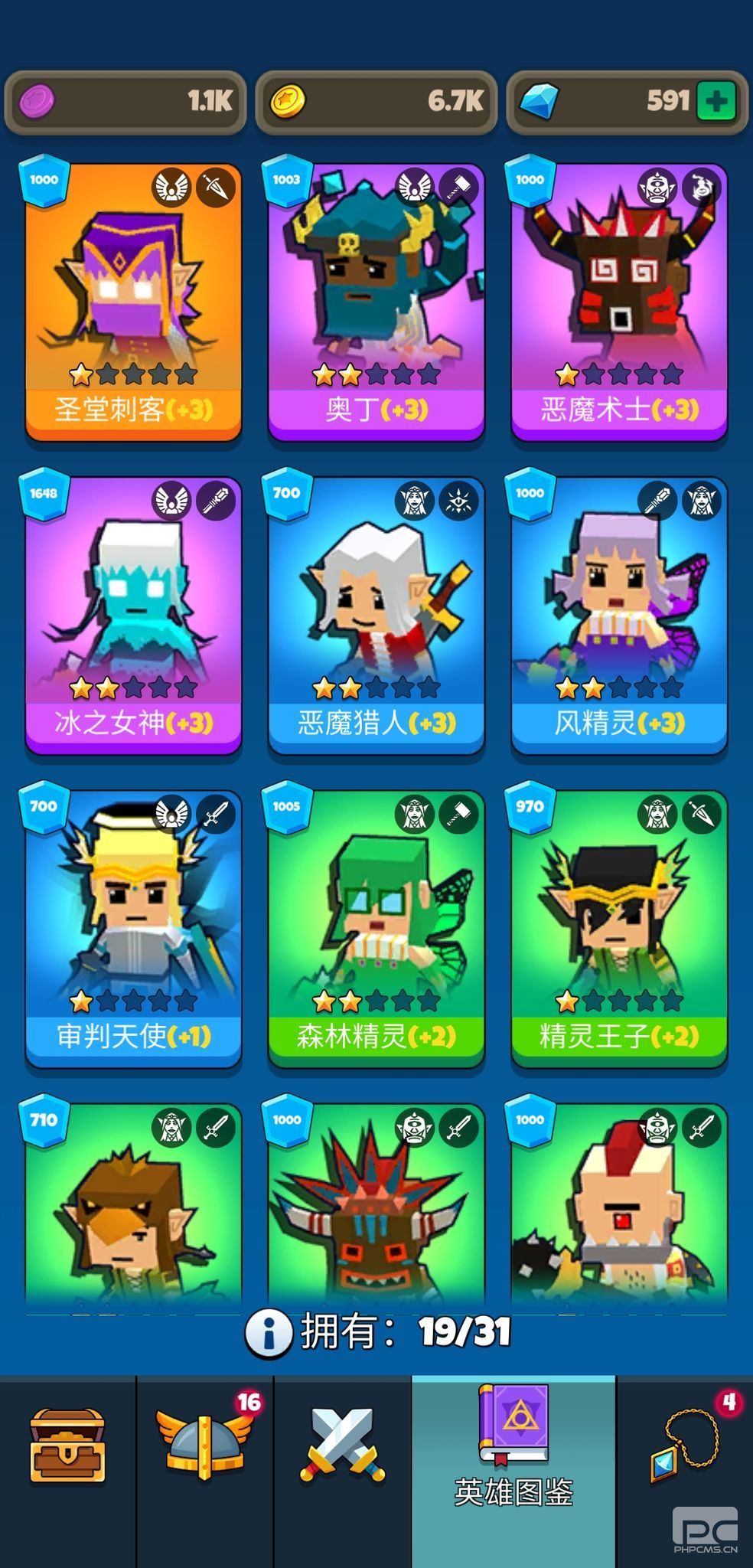
Task: Tap the 恶魔猎人 hero card
Action: 376,616
